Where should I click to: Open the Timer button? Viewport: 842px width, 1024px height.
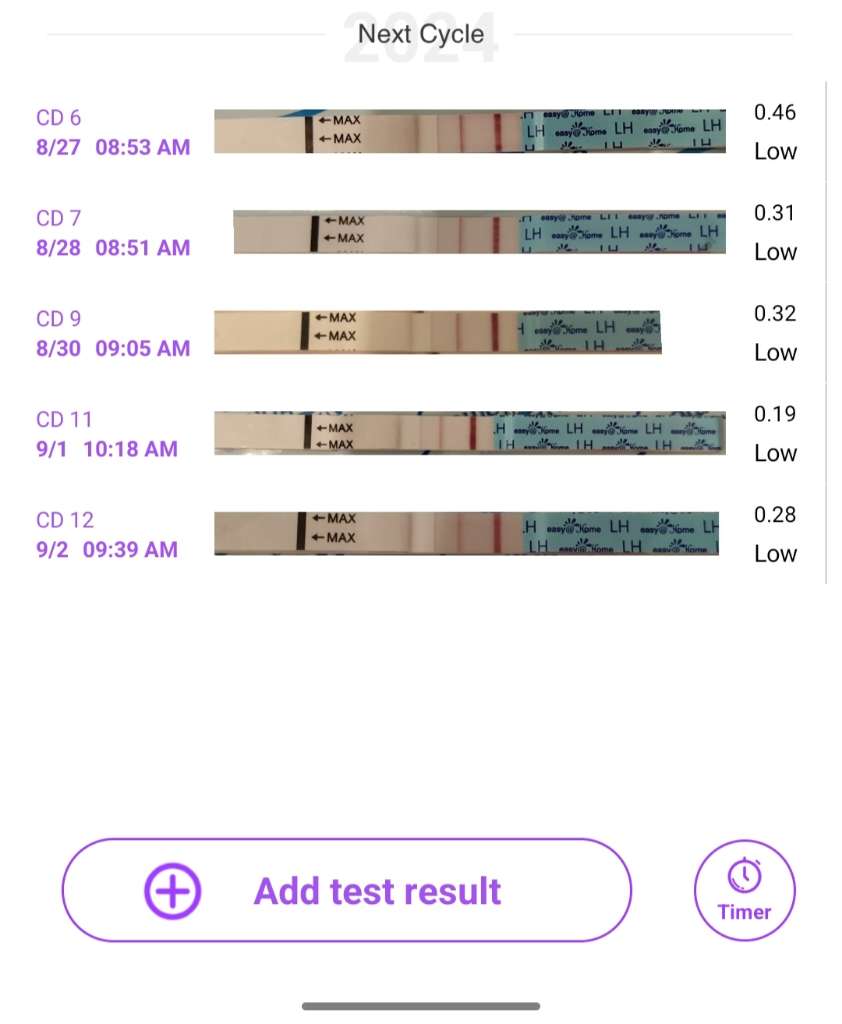pos(744,890)
